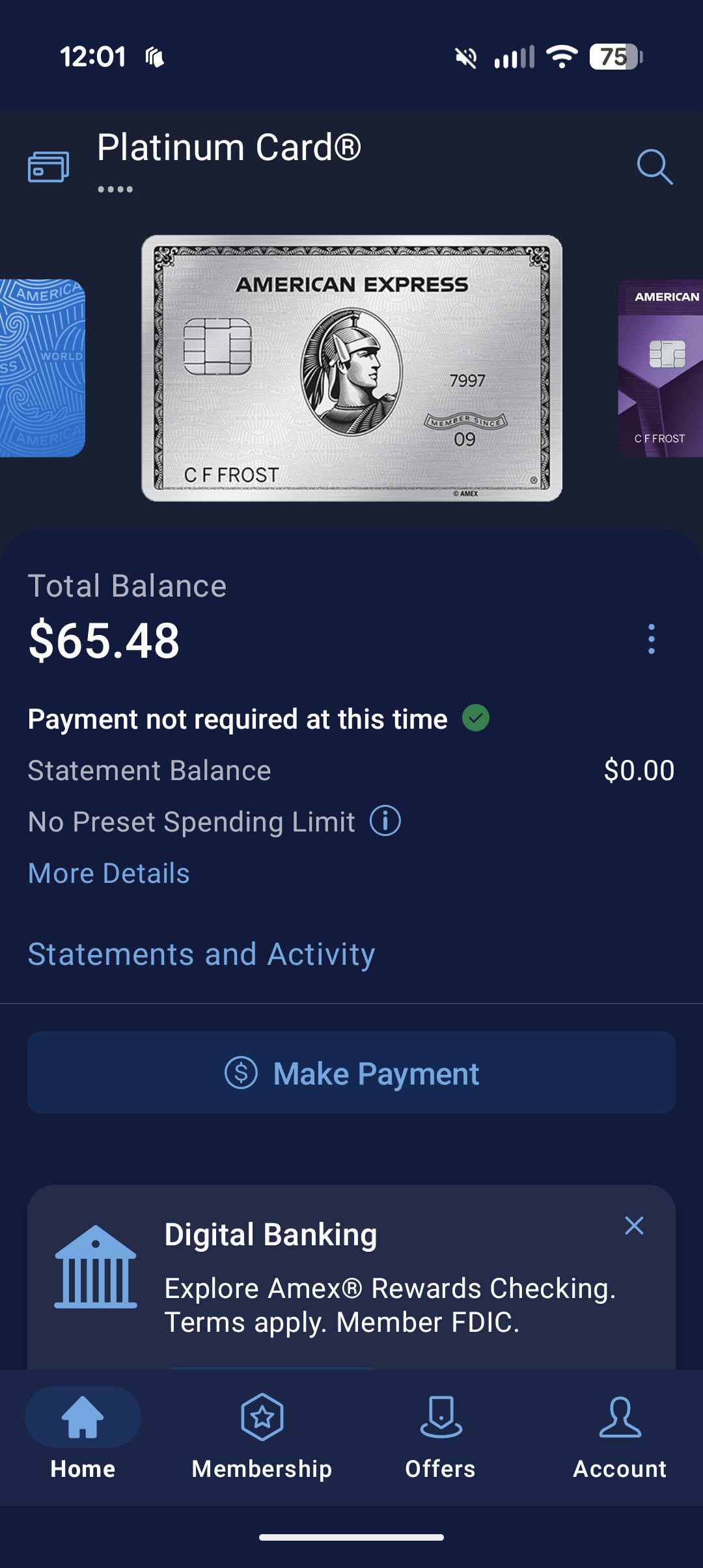Open the Total Balance overflow menu

pos(651,639)
